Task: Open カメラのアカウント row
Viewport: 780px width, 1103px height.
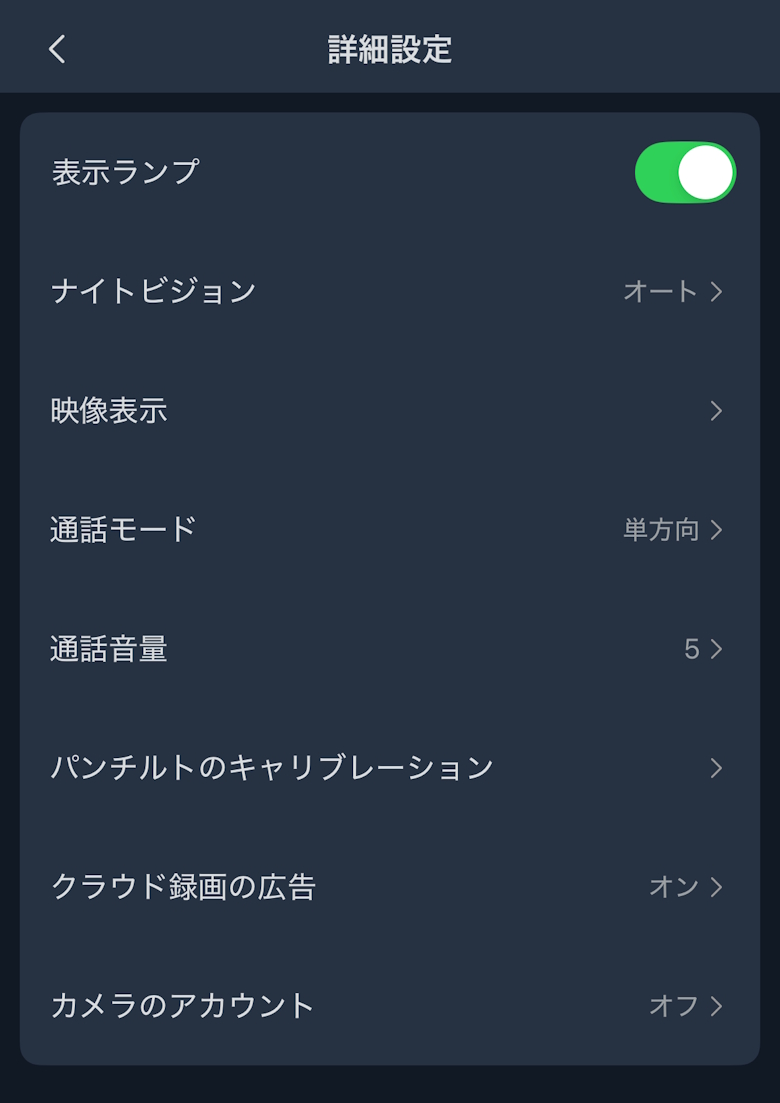Action: (x=388, y=1005)
